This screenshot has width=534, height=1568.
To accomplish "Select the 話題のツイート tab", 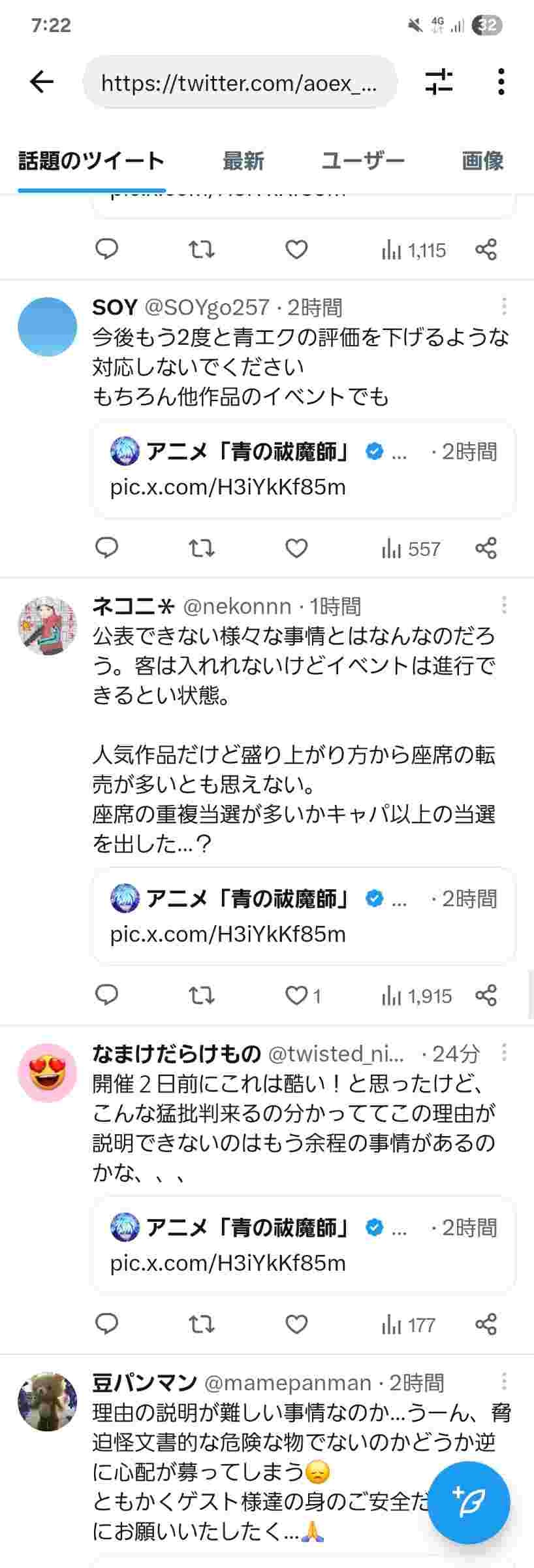I will tap(91, 161).
